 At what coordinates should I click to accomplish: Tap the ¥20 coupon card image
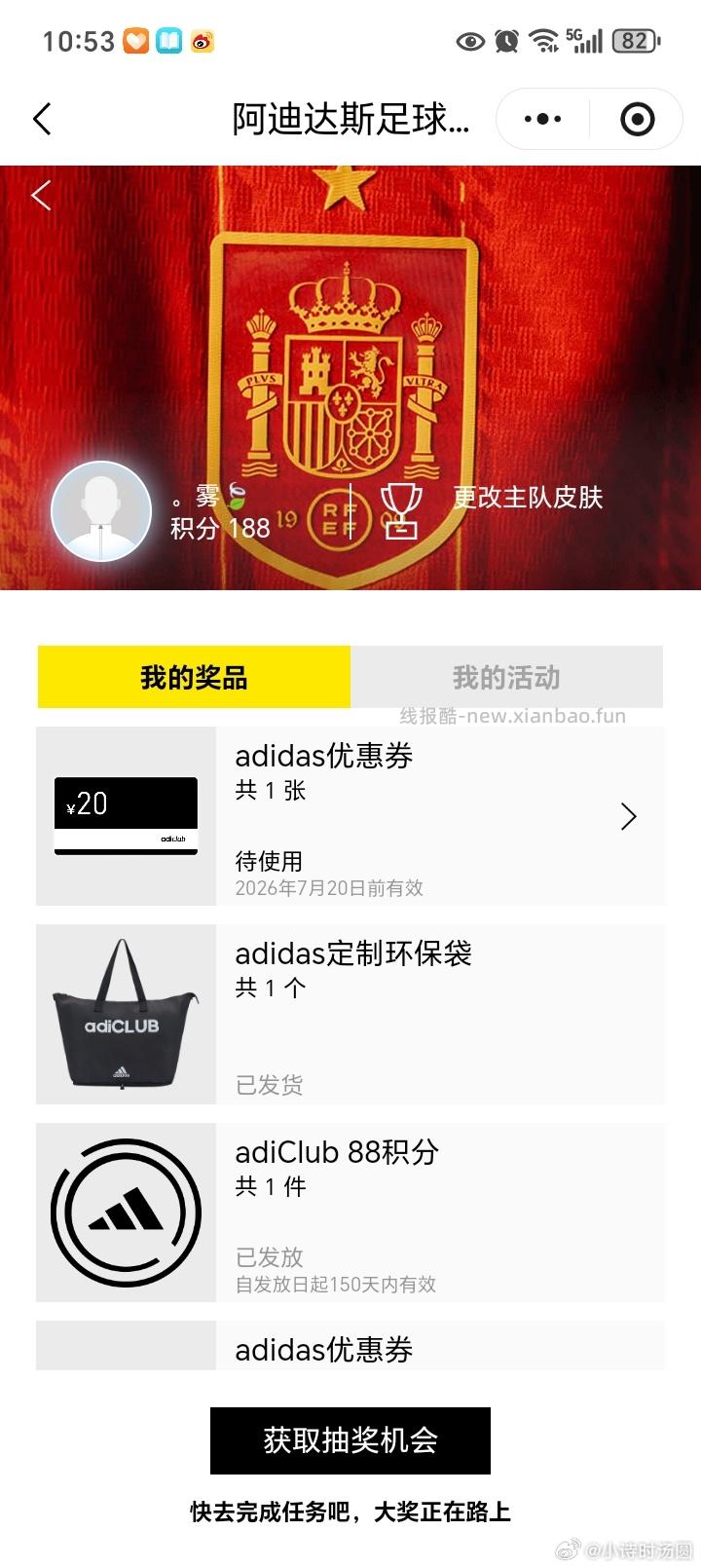click(126, 814)
